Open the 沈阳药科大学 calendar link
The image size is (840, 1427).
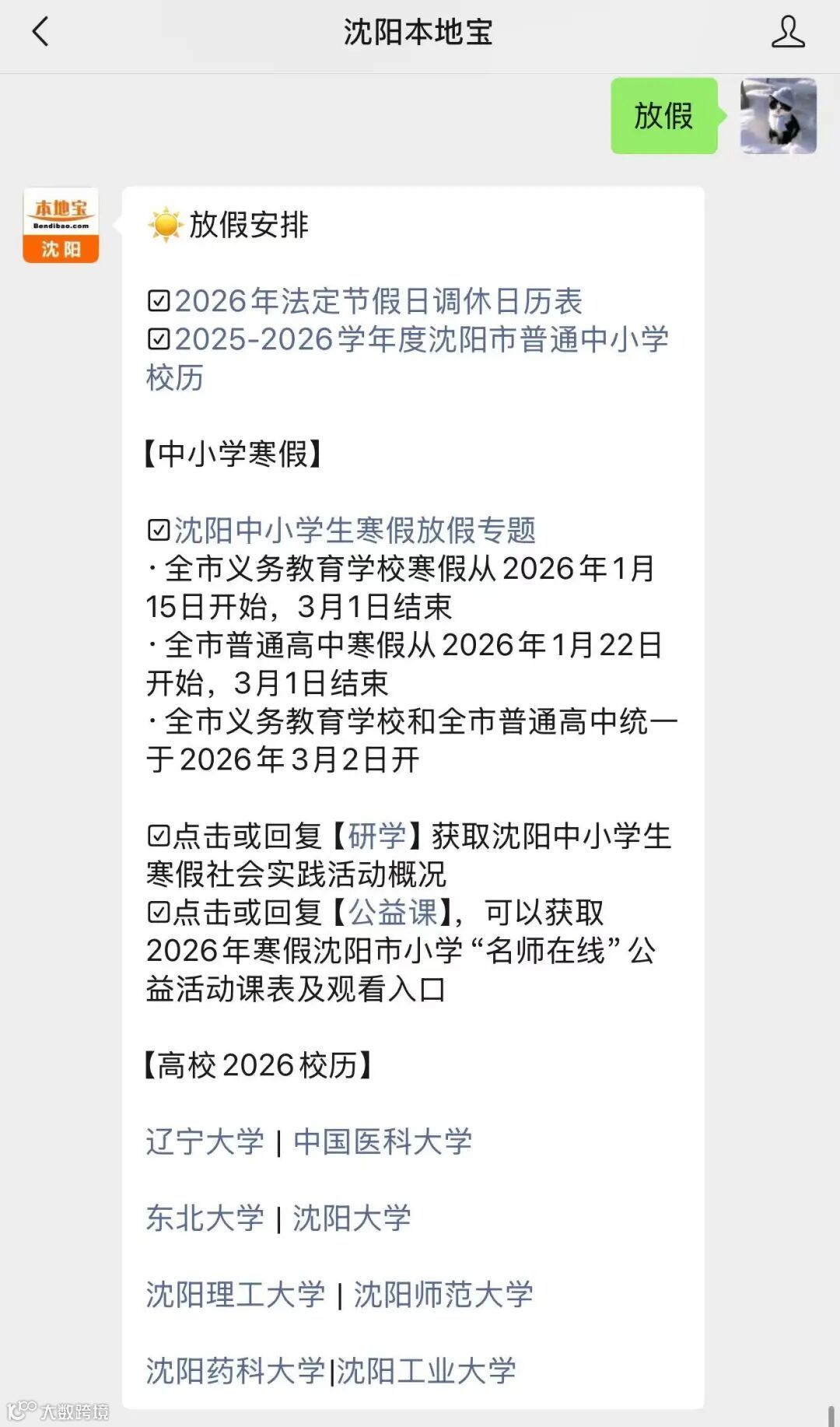point(237,1371)
